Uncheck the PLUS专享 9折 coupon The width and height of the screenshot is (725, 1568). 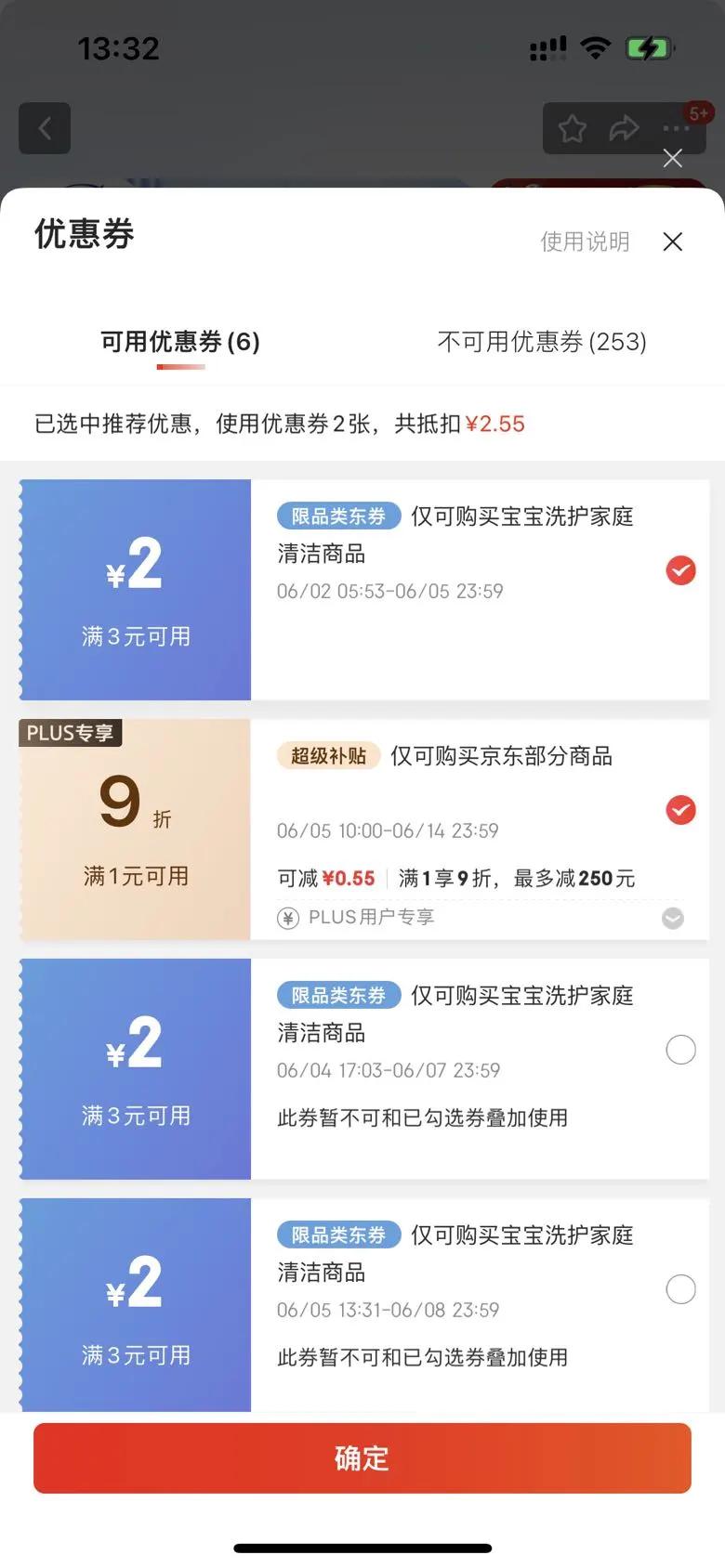[681, 810]
